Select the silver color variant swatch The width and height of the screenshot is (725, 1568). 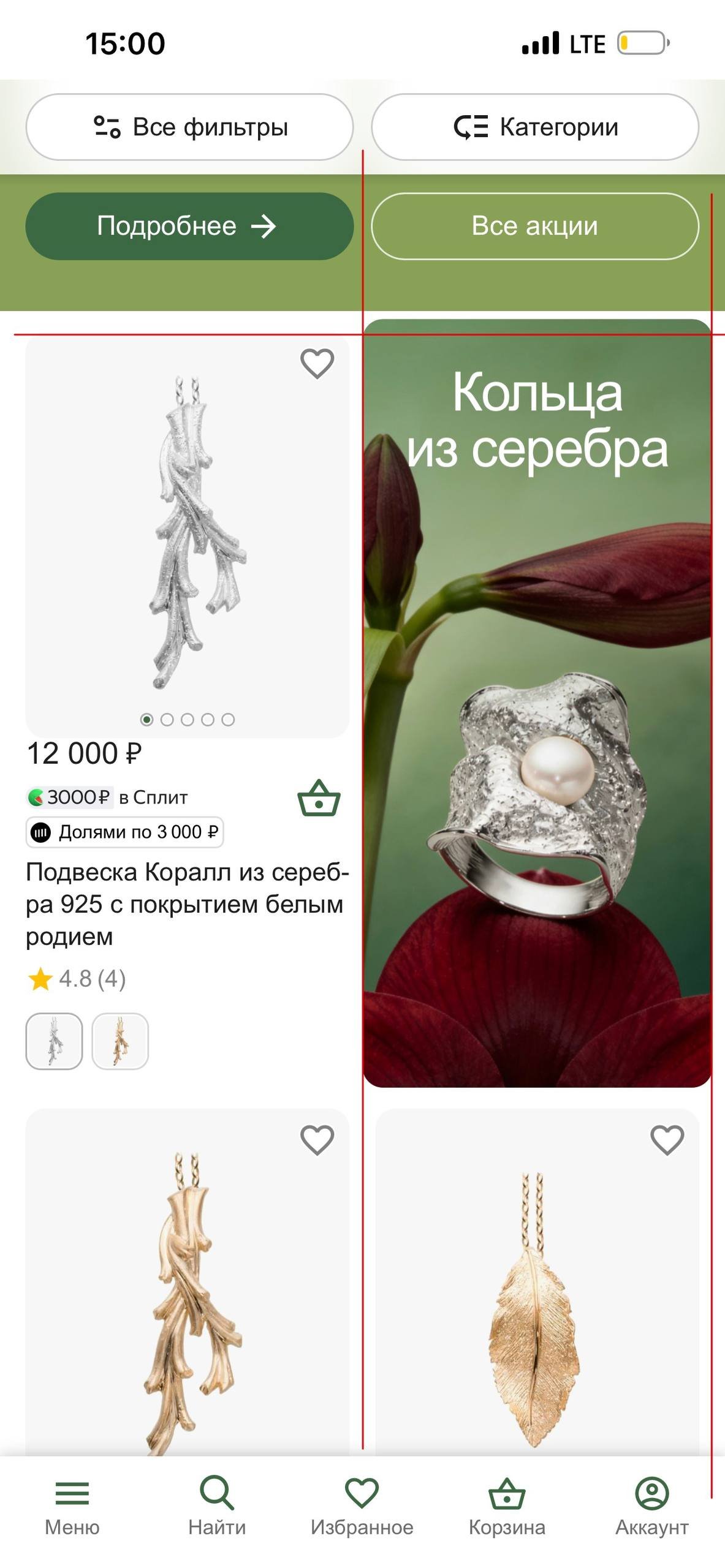pos(54,1041)
